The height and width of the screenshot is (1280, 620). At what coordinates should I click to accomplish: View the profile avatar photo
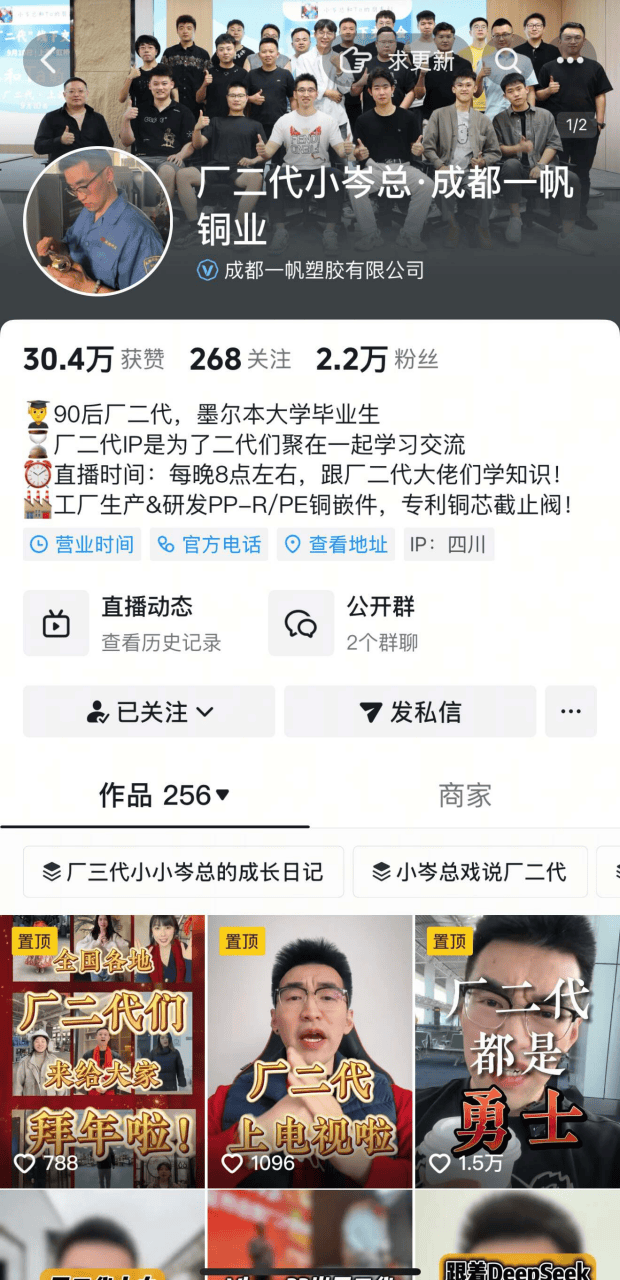coord(98,221)
